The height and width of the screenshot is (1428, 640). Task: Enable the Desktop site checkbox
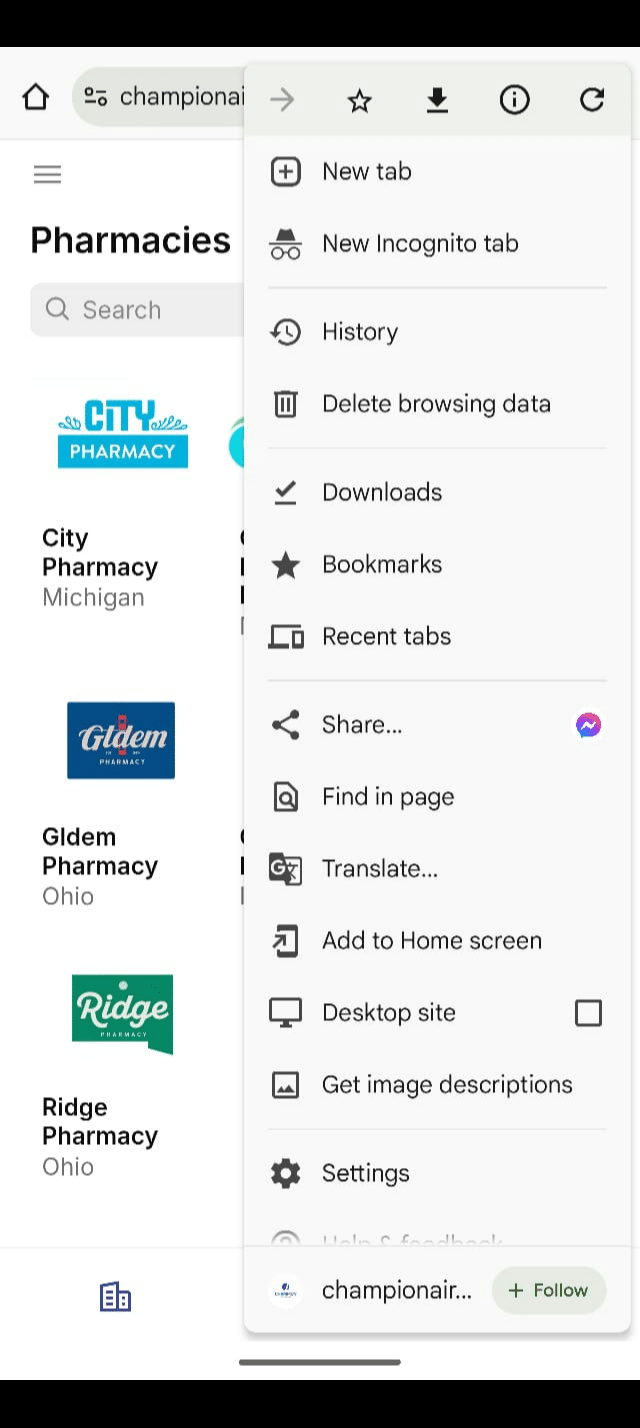tap(588, 1013)
